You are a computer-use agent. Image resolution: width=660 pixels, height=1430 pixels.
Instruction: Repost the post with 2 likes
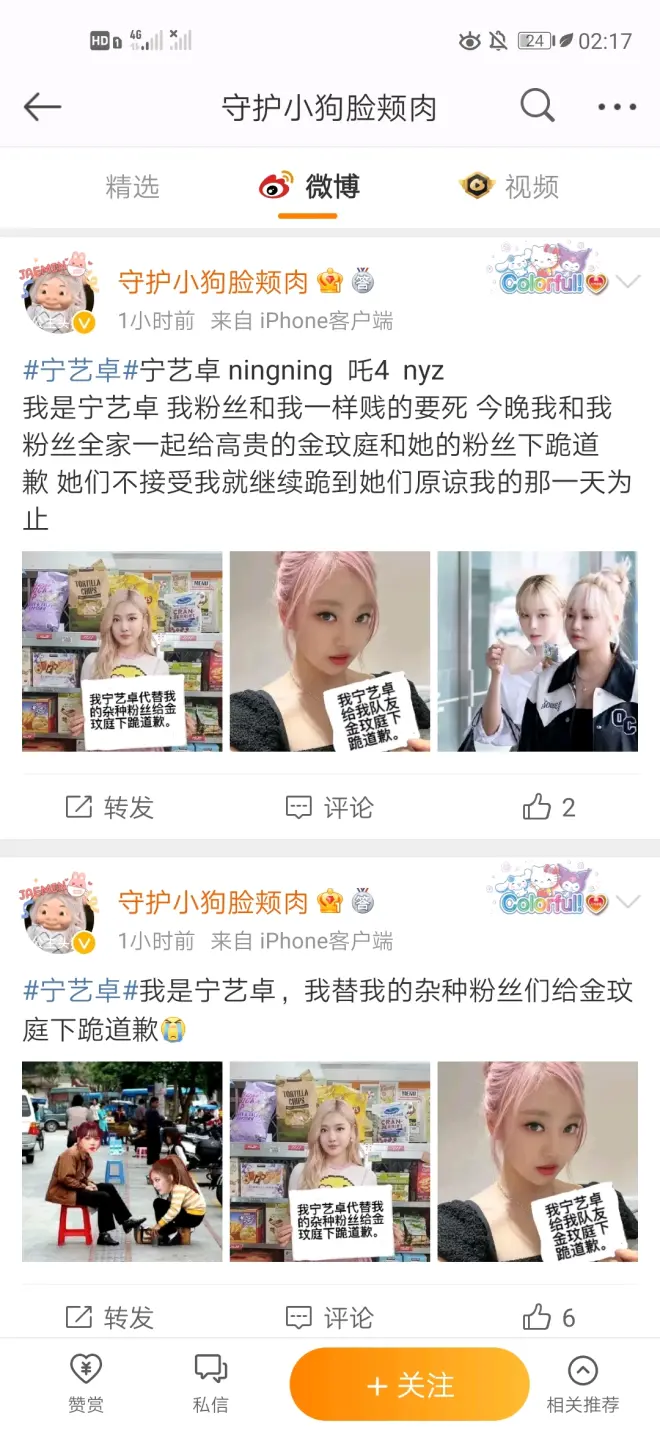click(109, 807)
